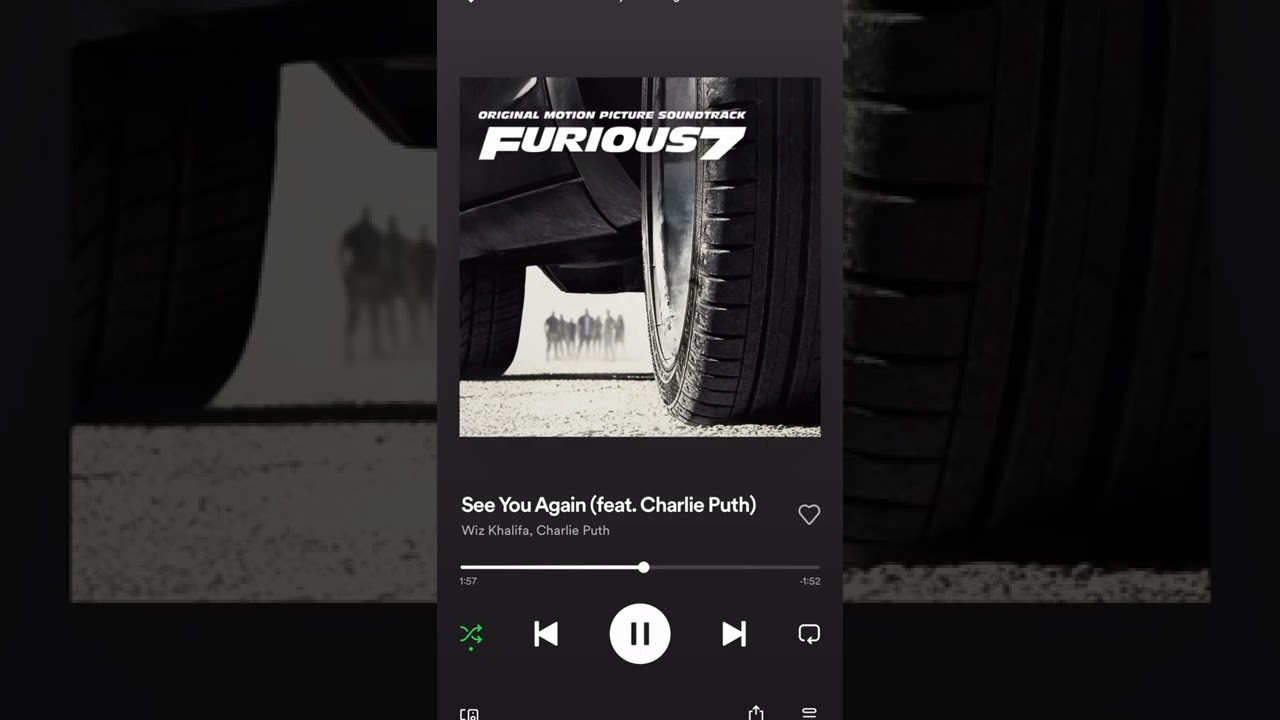Open the play queue
The height and width of the screenshot is (720, 1280).
[x=809, y=712]
